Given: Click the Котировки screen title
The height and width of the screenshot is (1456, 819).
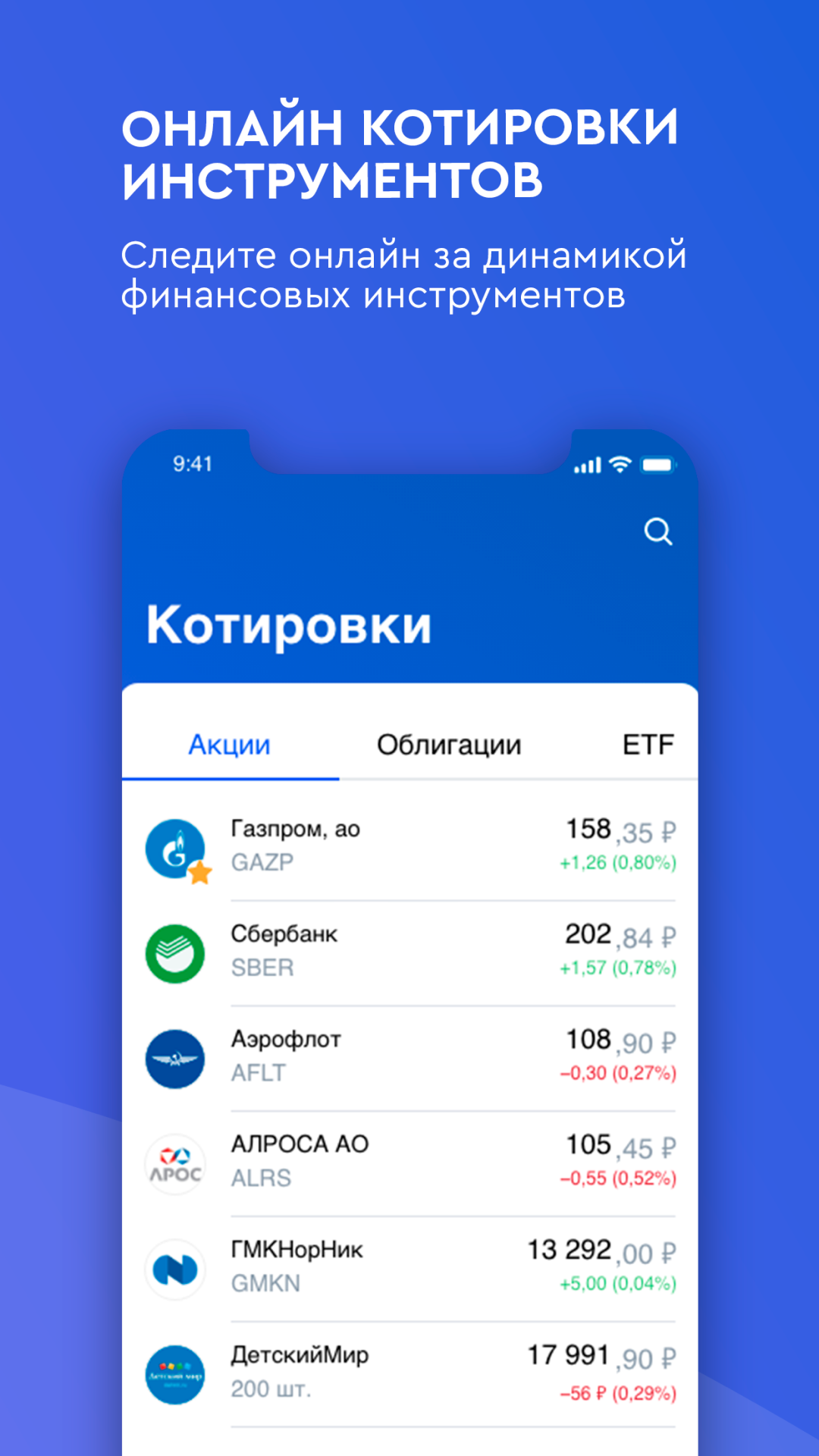Looking at the screenshot, I should tap(290, 626).
